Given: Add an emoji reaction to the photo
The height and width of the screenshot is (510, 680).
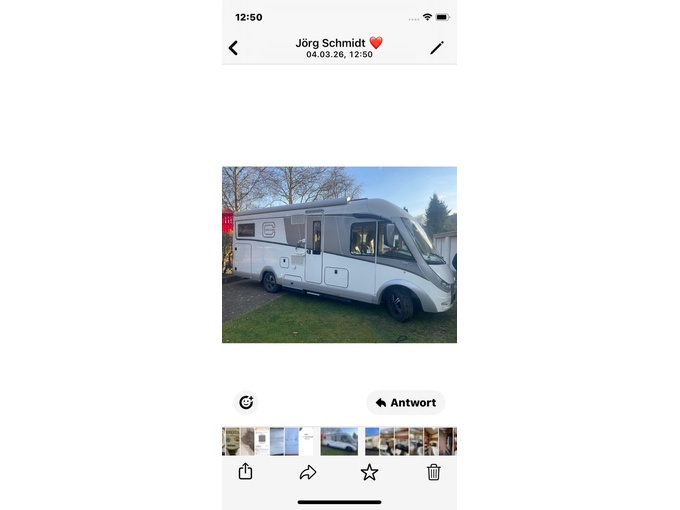Looking at the screenshot, I should (x=246, y=402).
